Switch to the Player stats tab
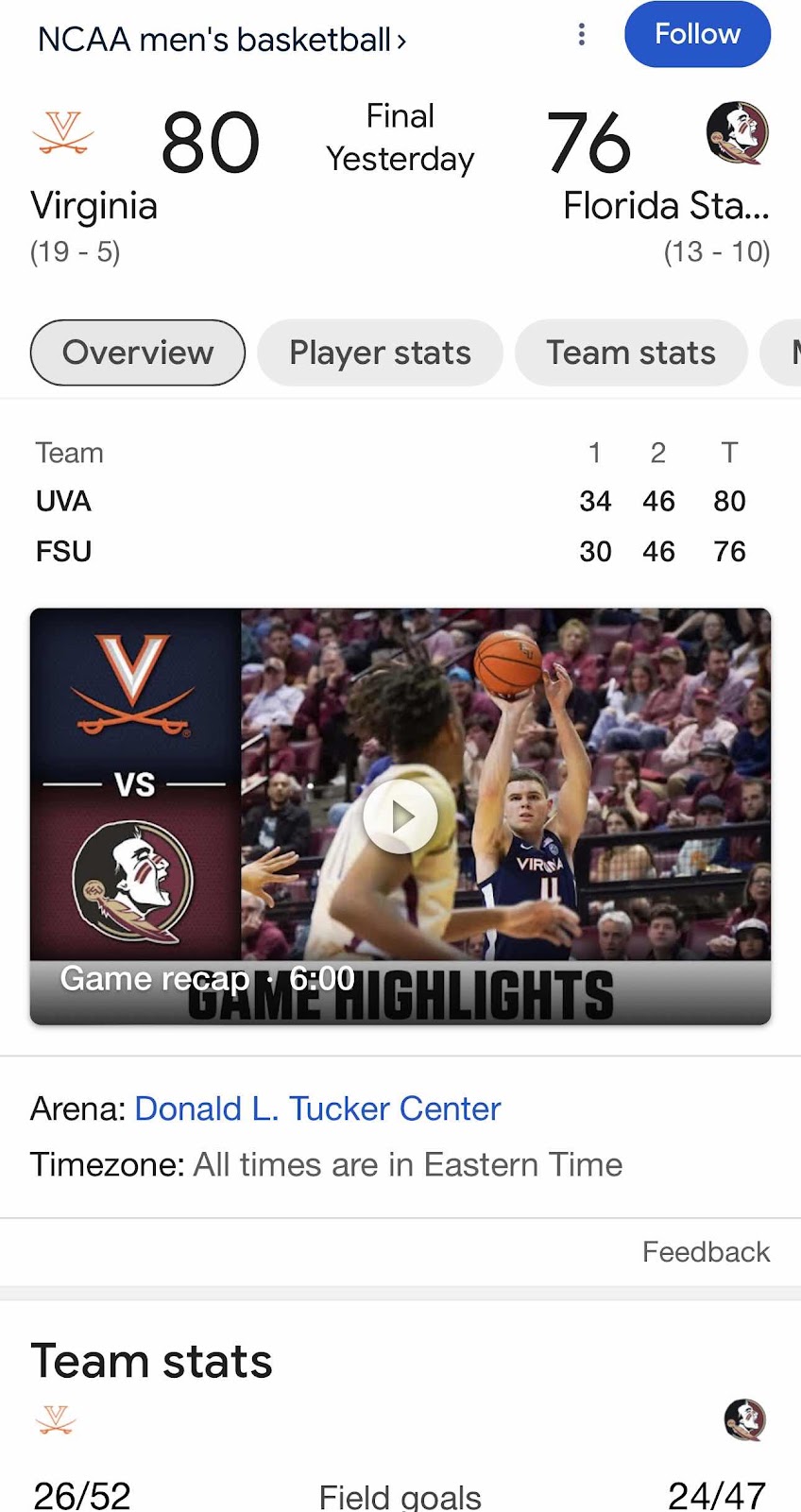This screenshot has width=801, height=1512. pos(380,352)
